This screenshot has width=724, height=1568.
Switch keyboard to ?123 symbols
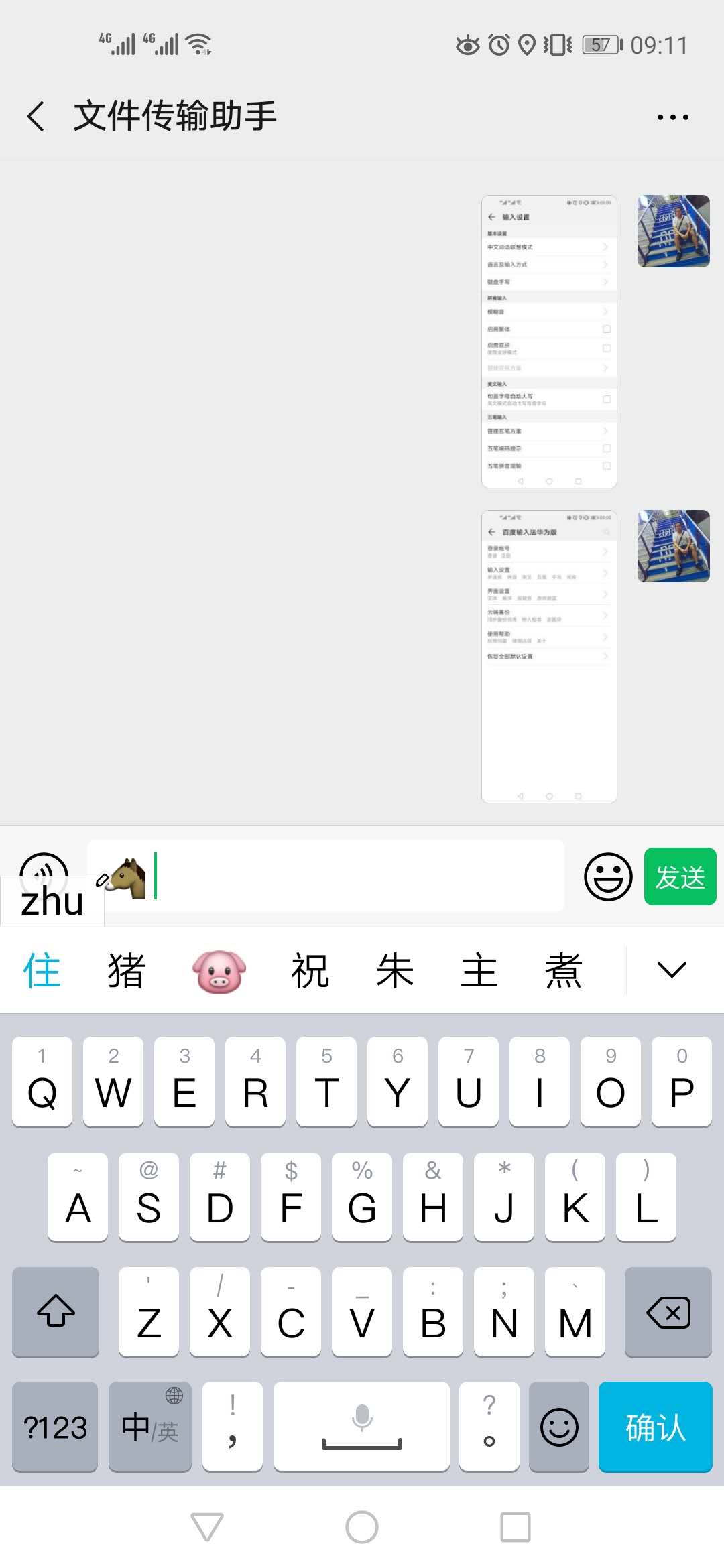point(55,1427)
